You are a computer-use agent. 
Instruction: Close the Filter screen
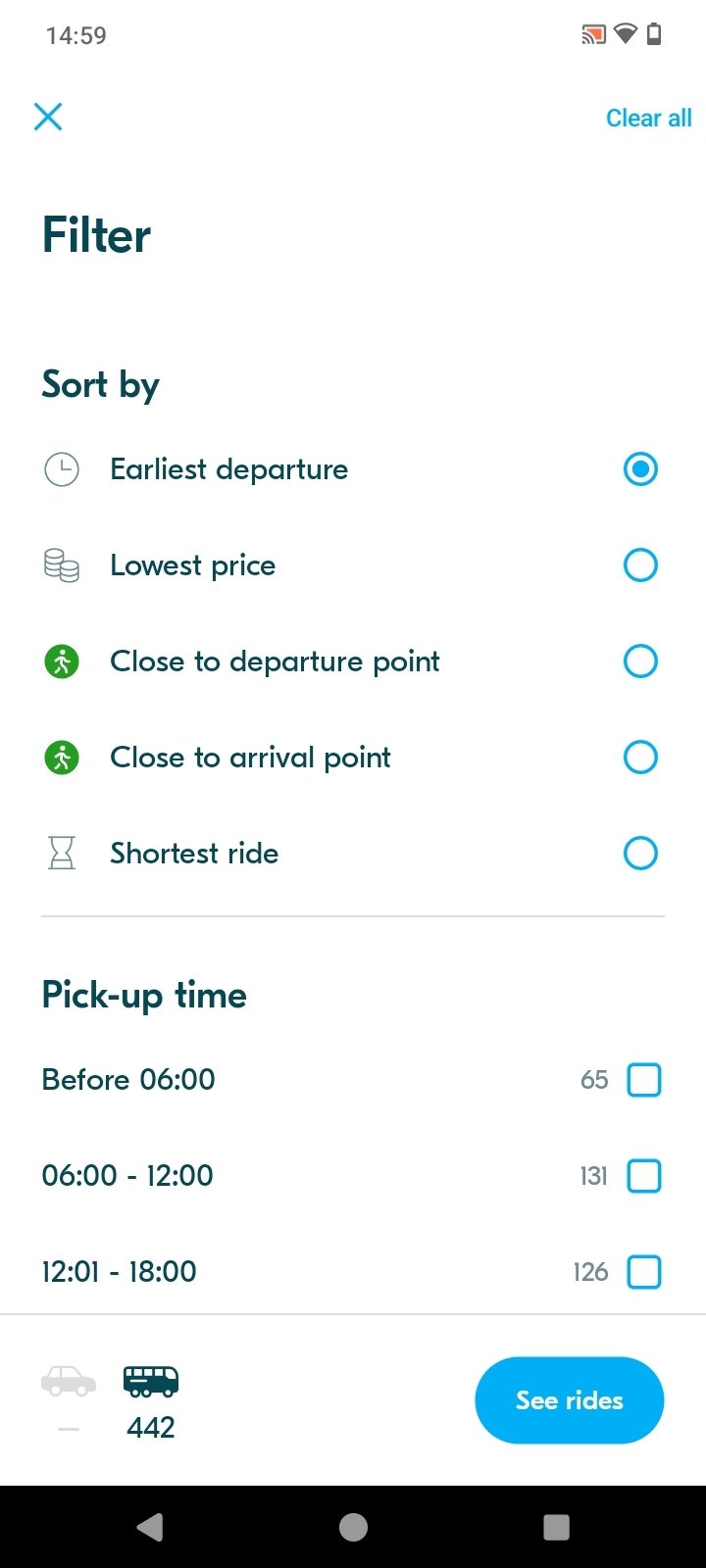tap(48, 117)
